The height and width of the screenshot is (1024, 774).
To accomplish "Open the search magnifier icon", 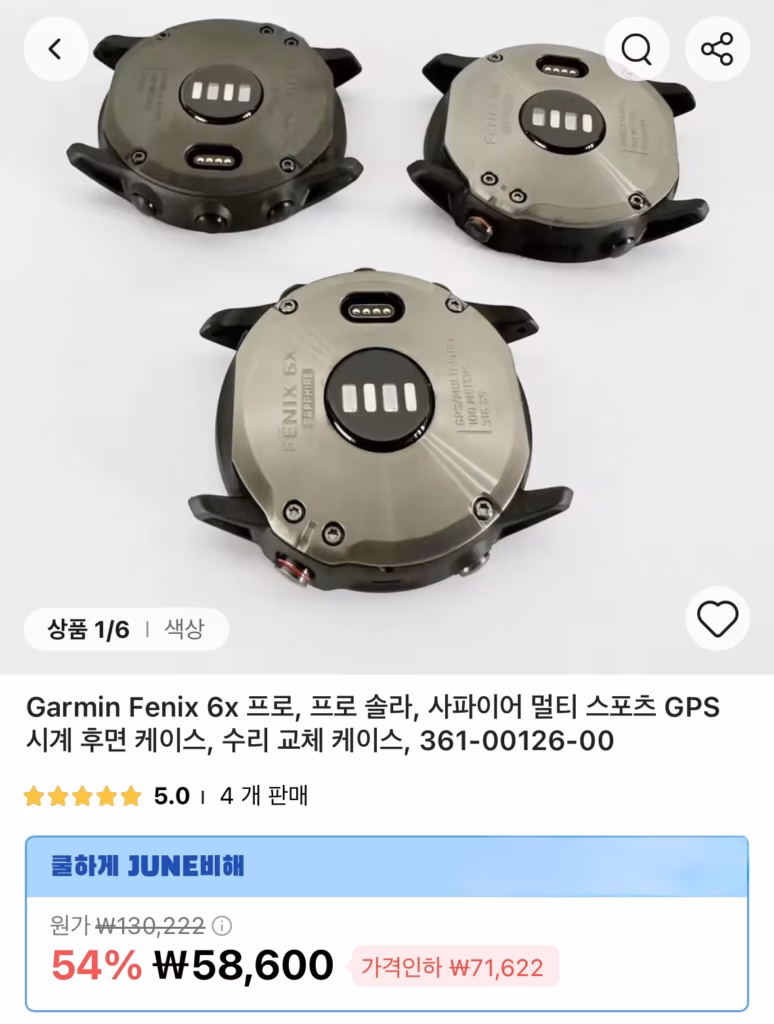I will coord(637,48).
